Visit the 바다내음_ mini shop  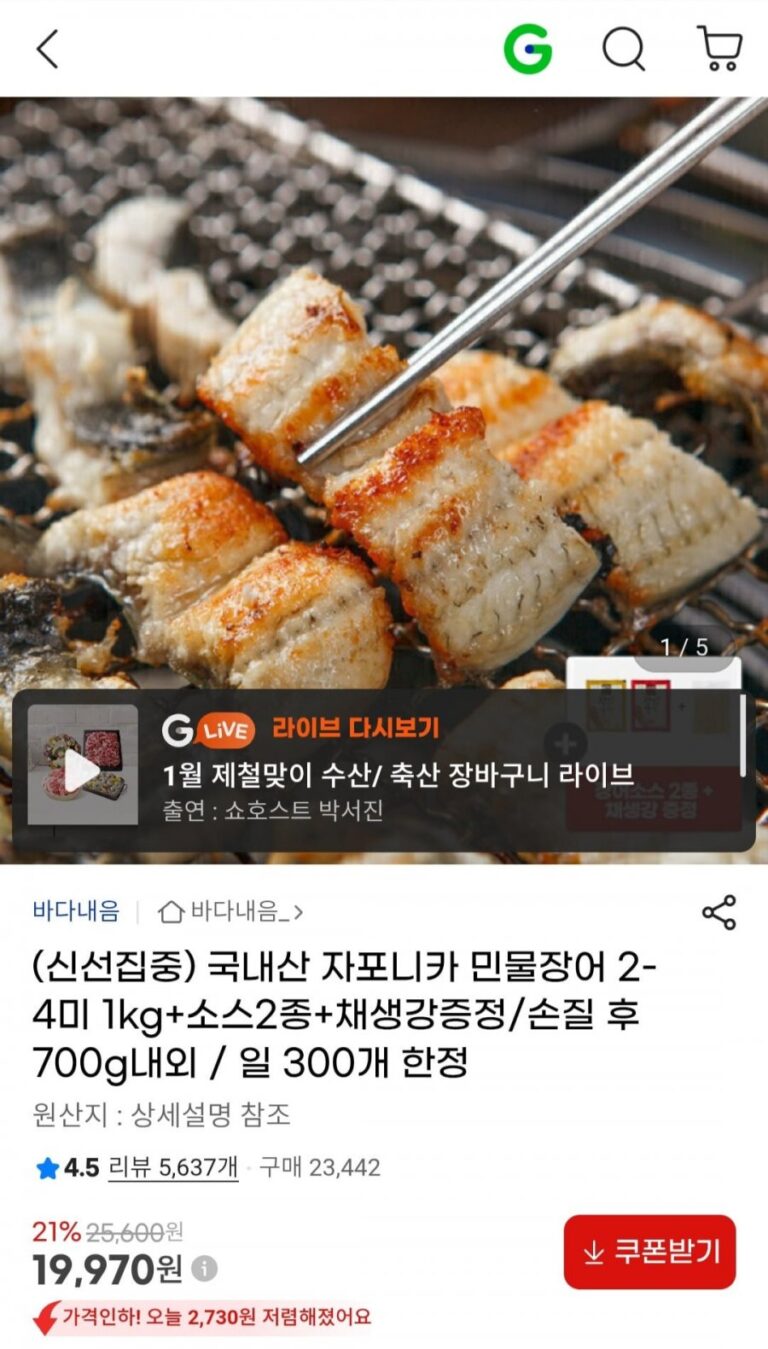coord(231,911)
